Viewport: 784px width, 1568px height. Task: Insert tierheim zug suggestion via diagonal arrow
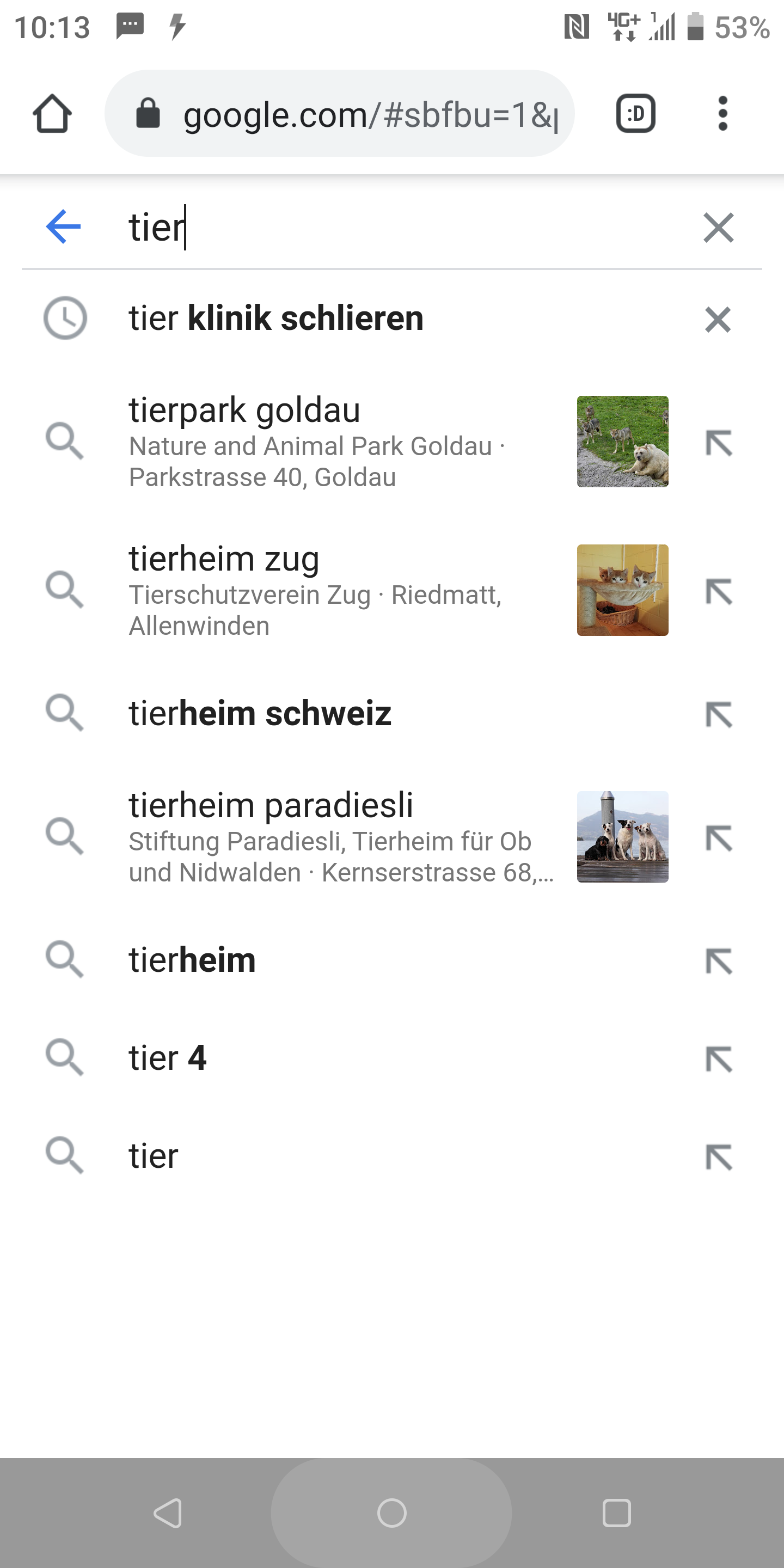[x=720, y=590]
